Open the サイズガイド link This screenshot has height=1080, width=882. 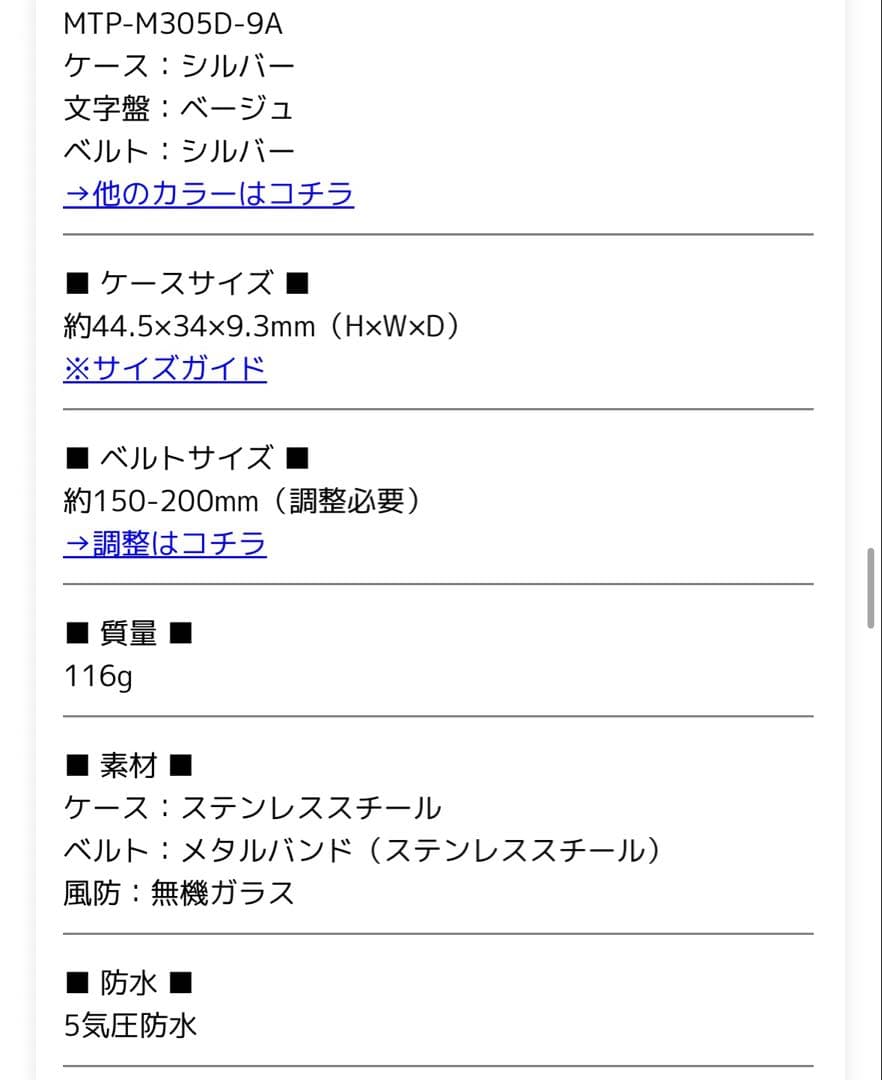(x=164, y=368)
